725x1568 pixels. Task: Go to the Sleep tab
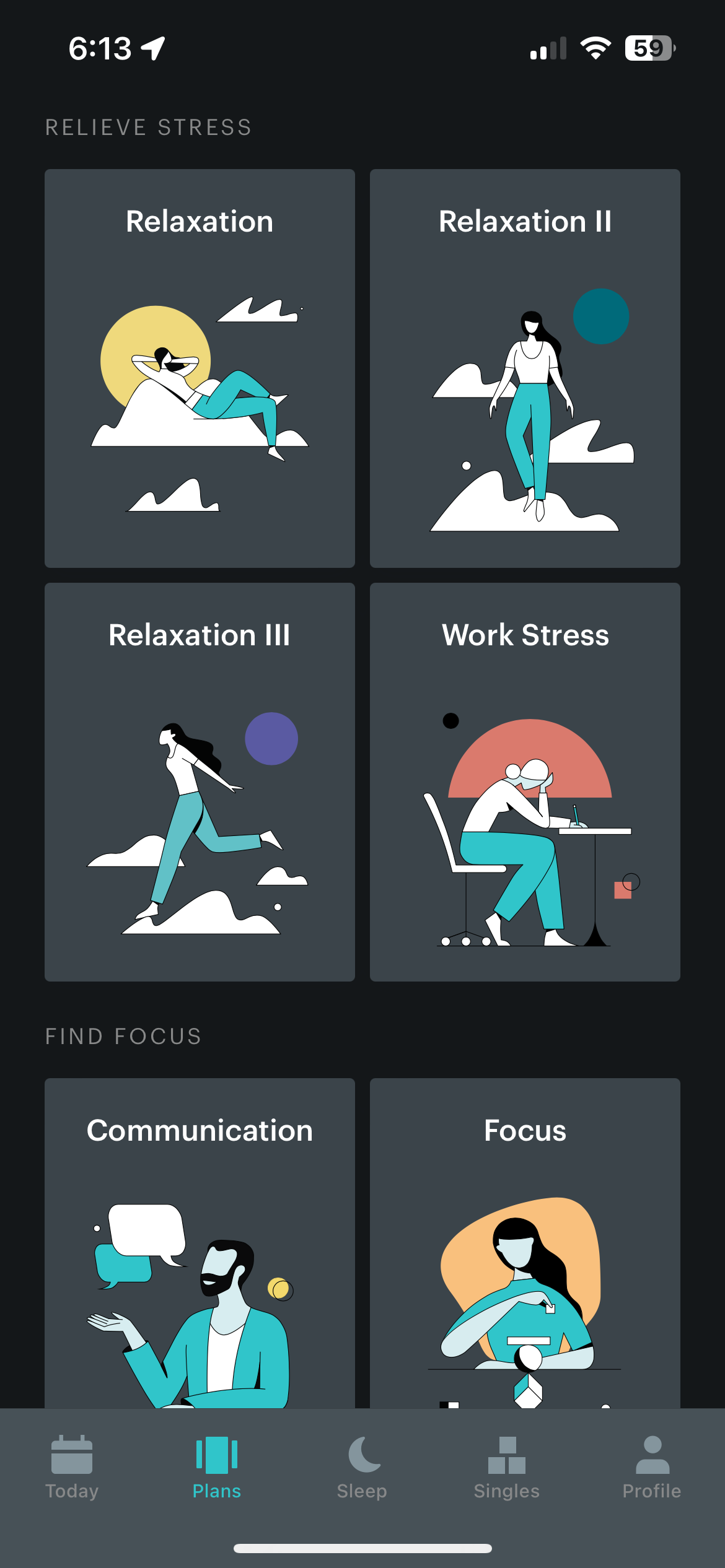(x=362, y=1466)
